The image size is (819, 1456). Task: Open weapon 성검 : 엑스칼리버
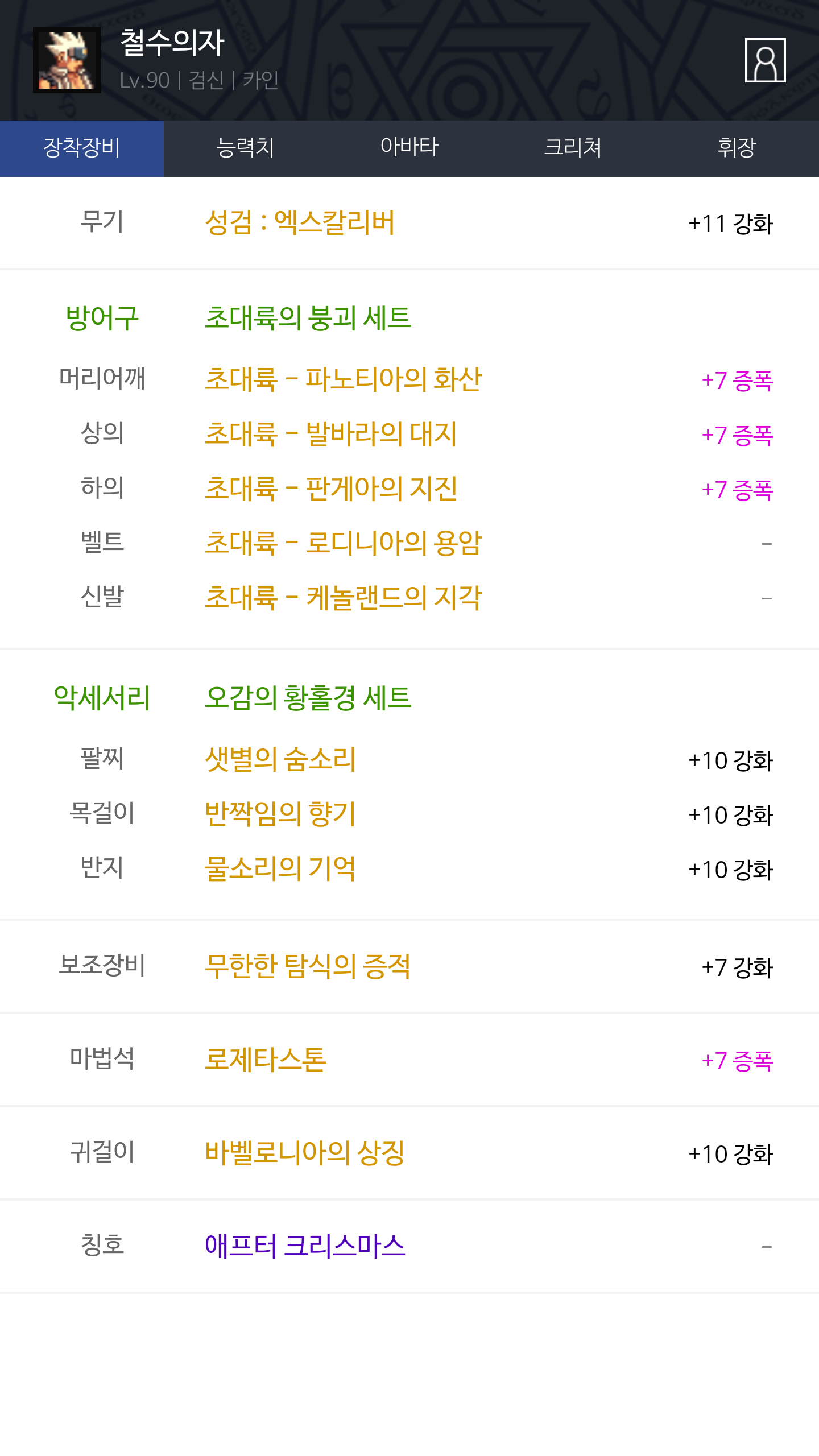(300, 222)
